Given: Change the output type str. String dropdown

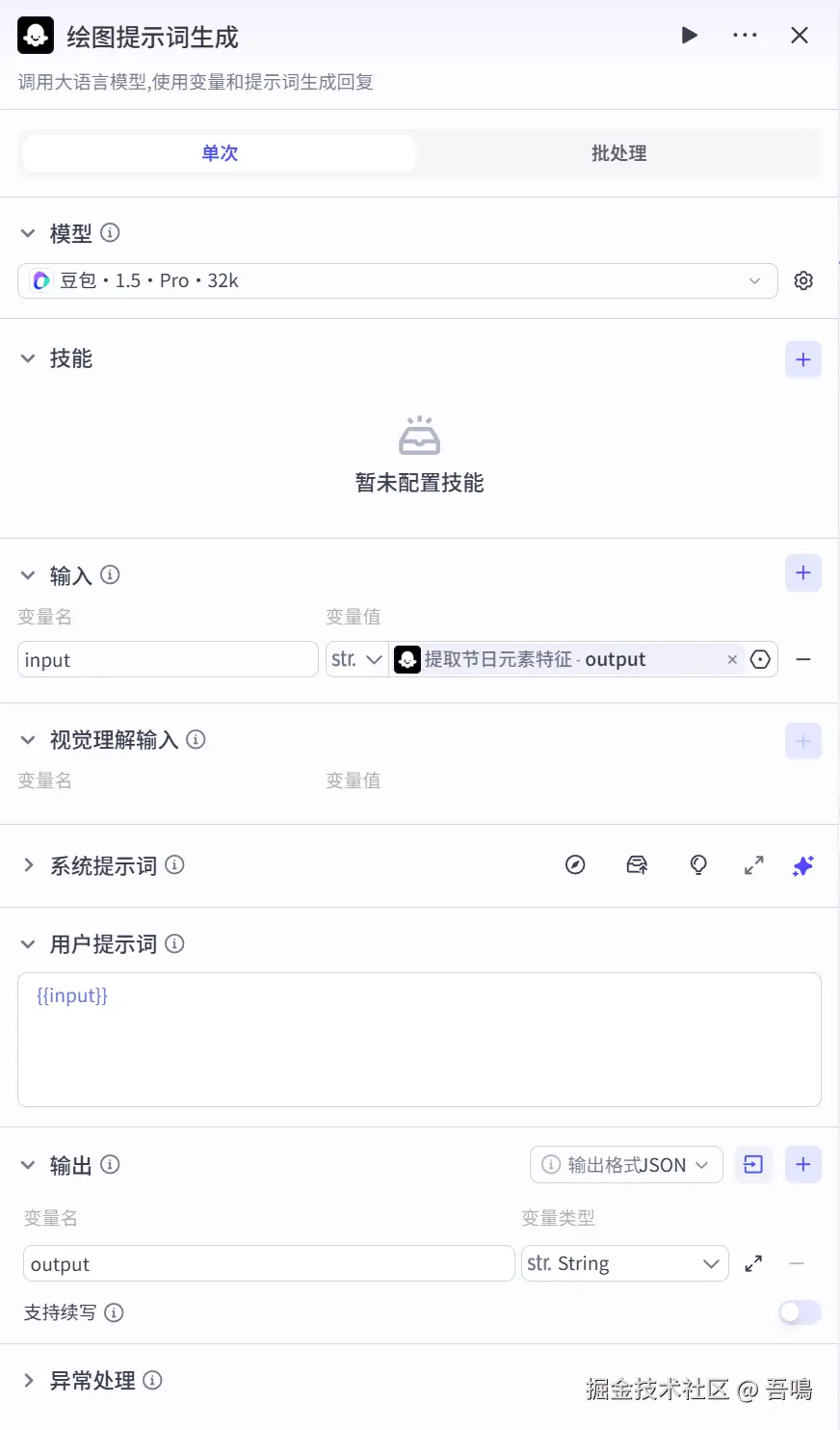Looking at the screenshot, I should click(x=624, y=1263).
